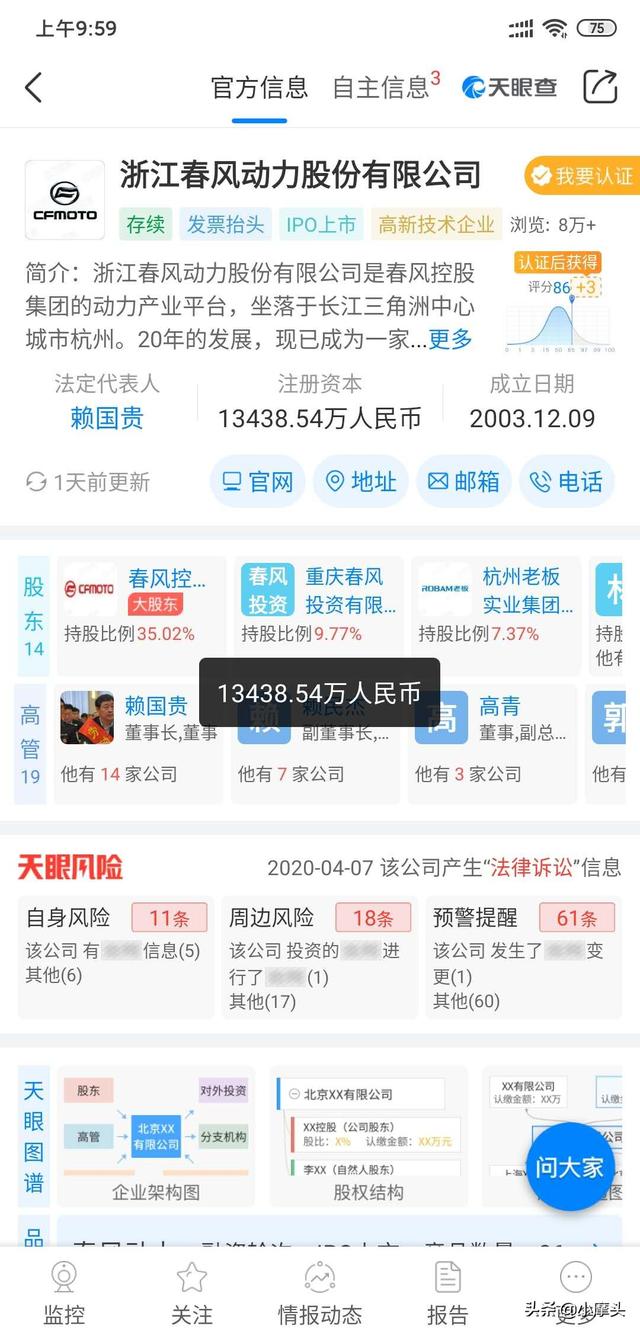The image size is (640, 1332).
Task: Open the 邮箱 contact button
Action: click(464, 482)
